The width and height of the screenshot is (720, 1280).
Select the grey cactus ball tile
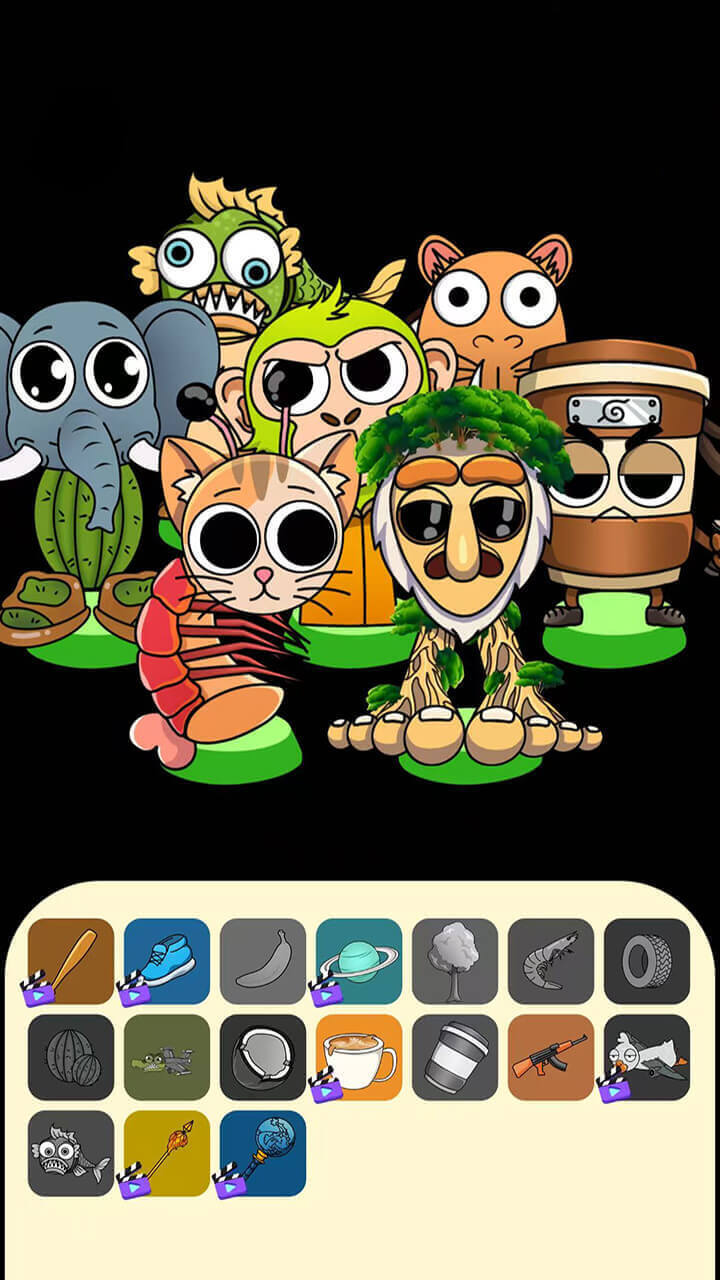71,1057
